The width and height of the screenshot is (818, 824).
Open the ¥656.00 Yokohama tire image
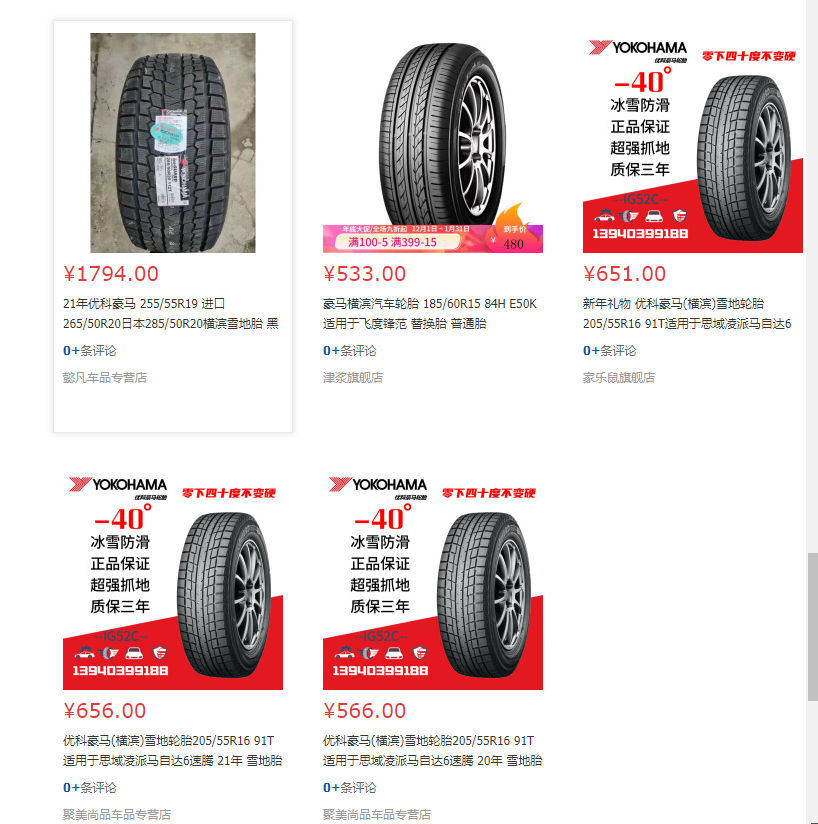pos(172,580)
